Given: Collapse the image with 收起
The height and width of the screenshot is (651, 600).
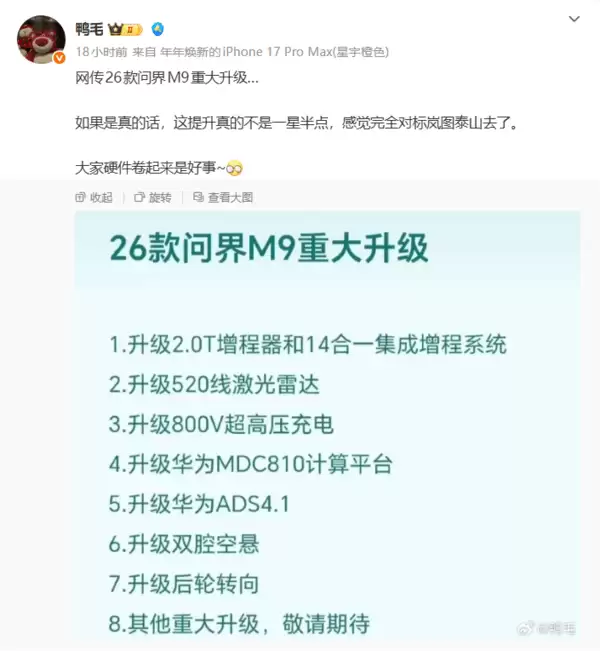Looking at the screenshot, I should pyautogui.click(x=94, y=198).
